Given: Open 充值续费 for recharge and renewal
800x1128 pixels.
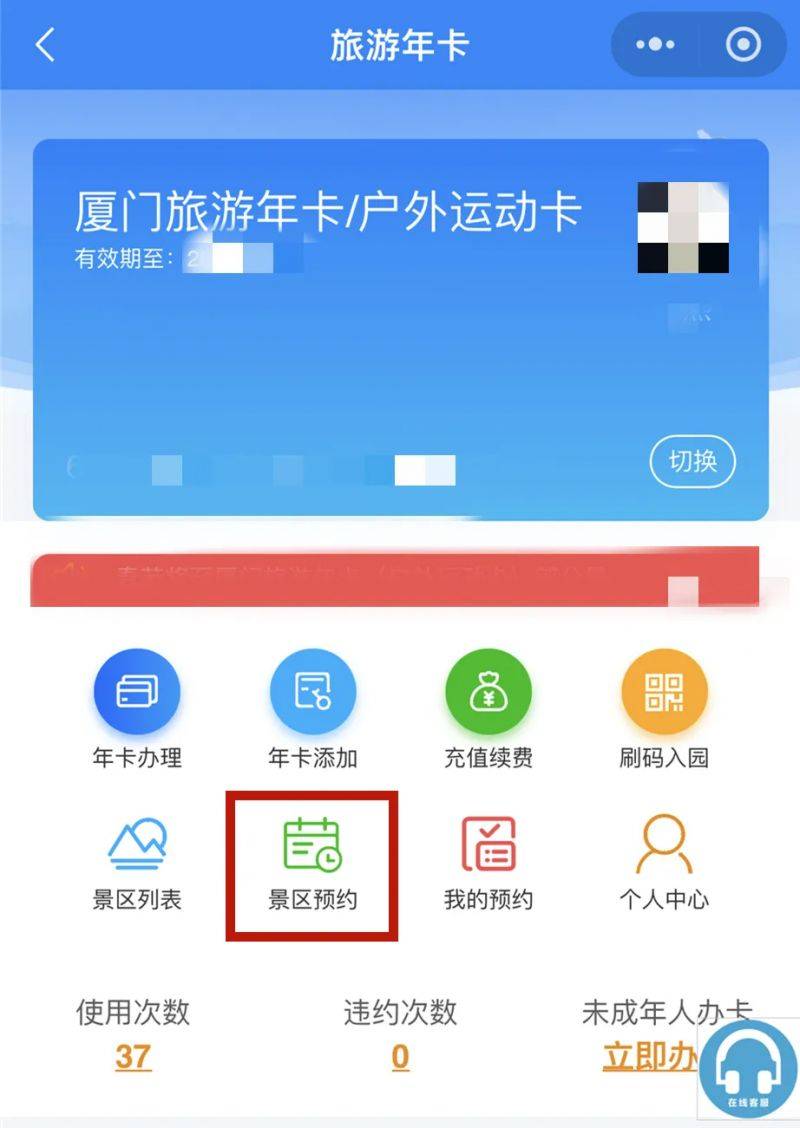Looking at the screenshot, I should 488,712.
